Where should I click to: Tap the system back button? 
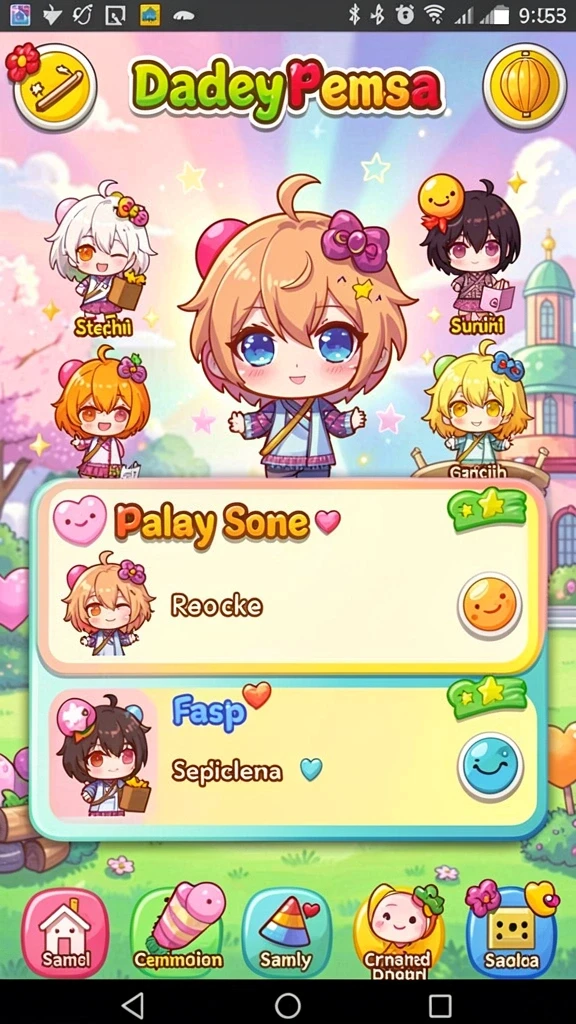point(133,1004)
